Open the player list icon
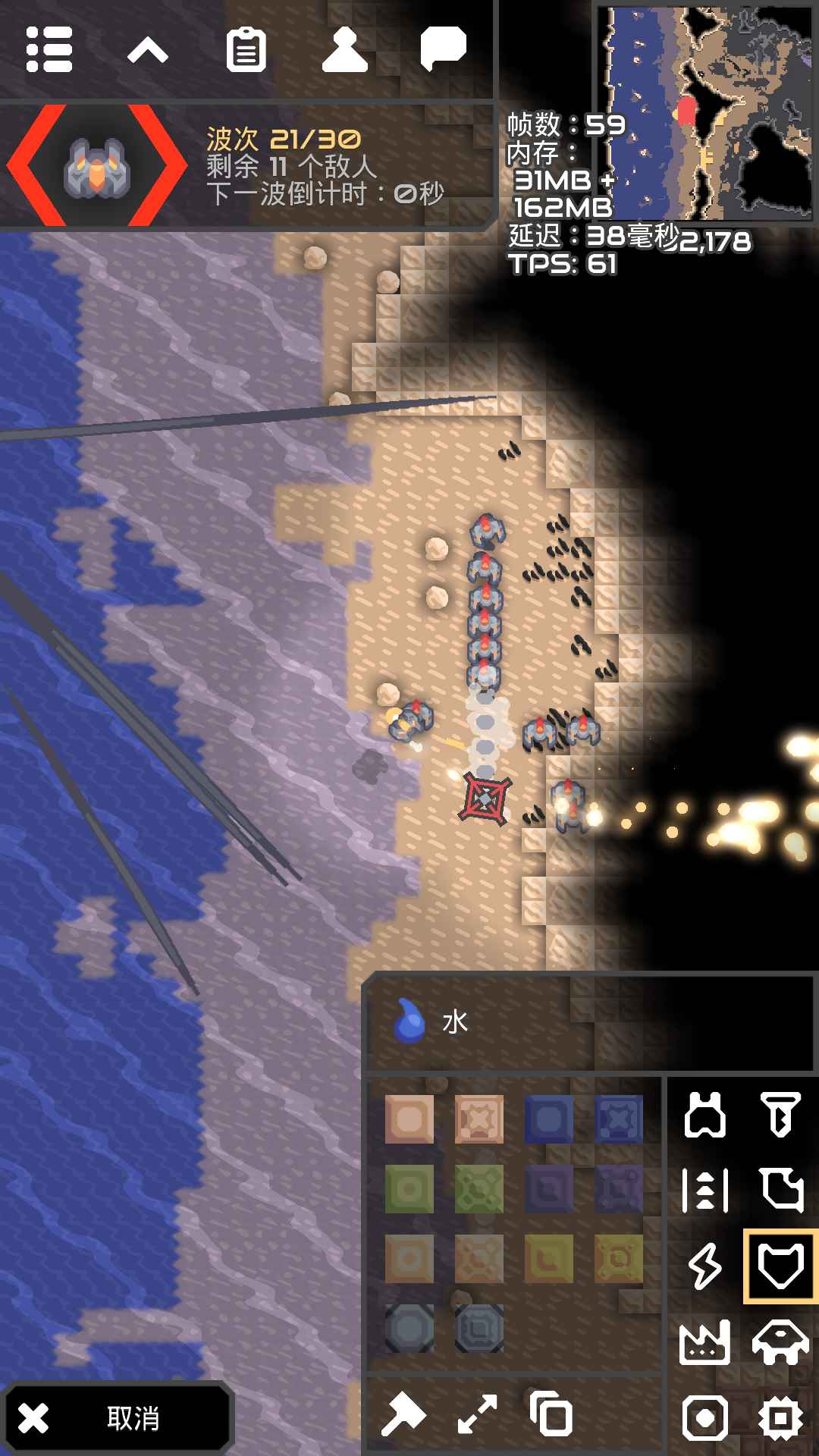The height and width of the screenshot is (1456, 819). point(344,50)
